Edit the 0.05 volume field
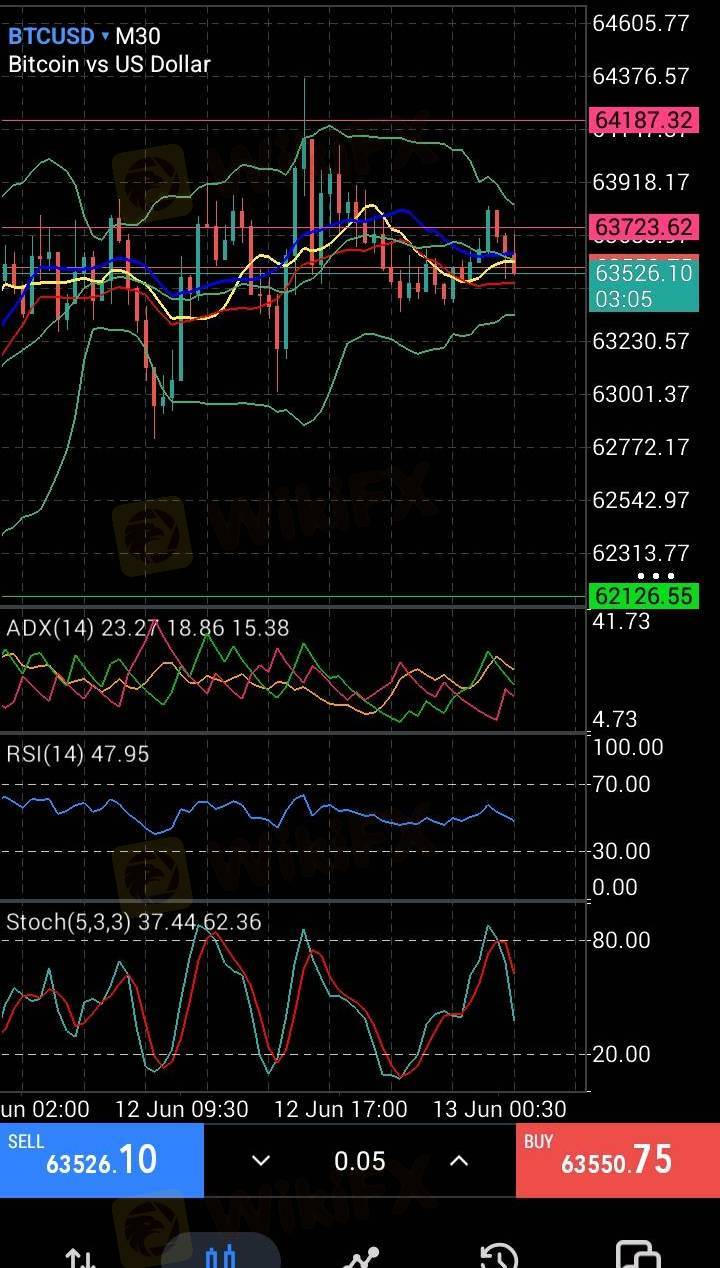The image size is (720, 1268). click(360, 1161)
